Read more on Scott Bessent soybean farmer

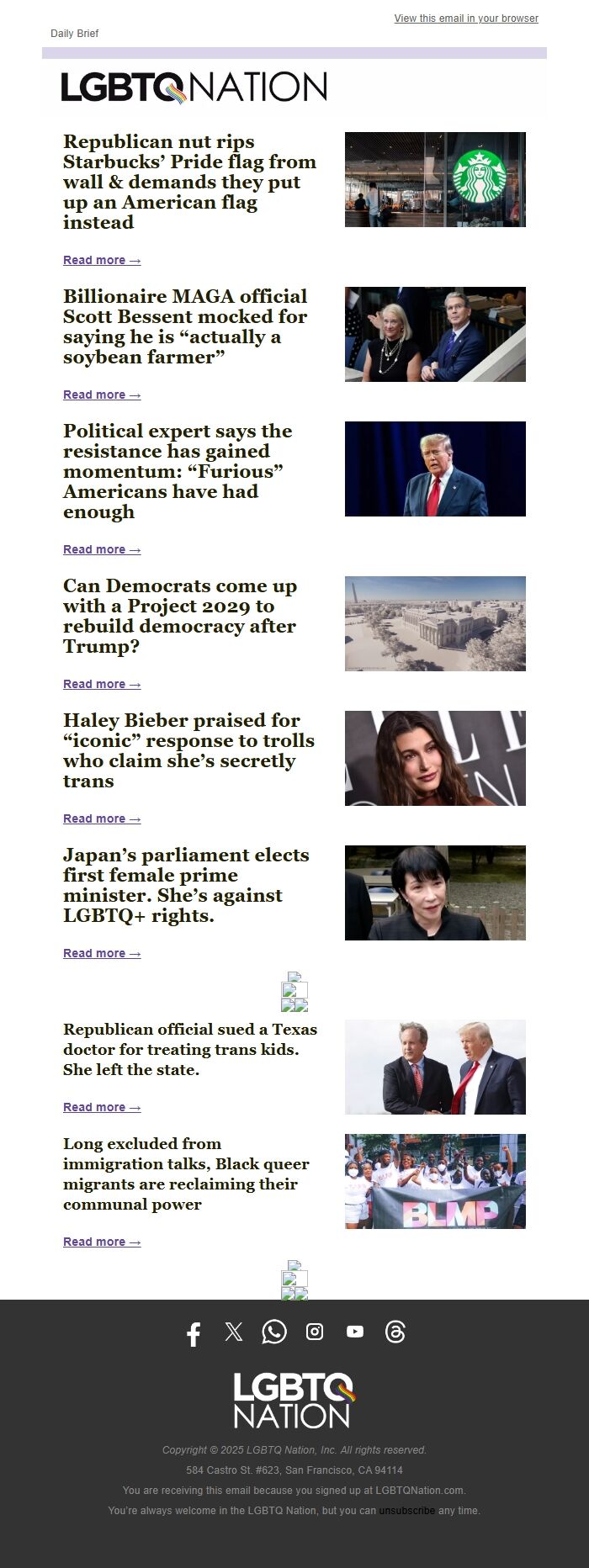102,395
